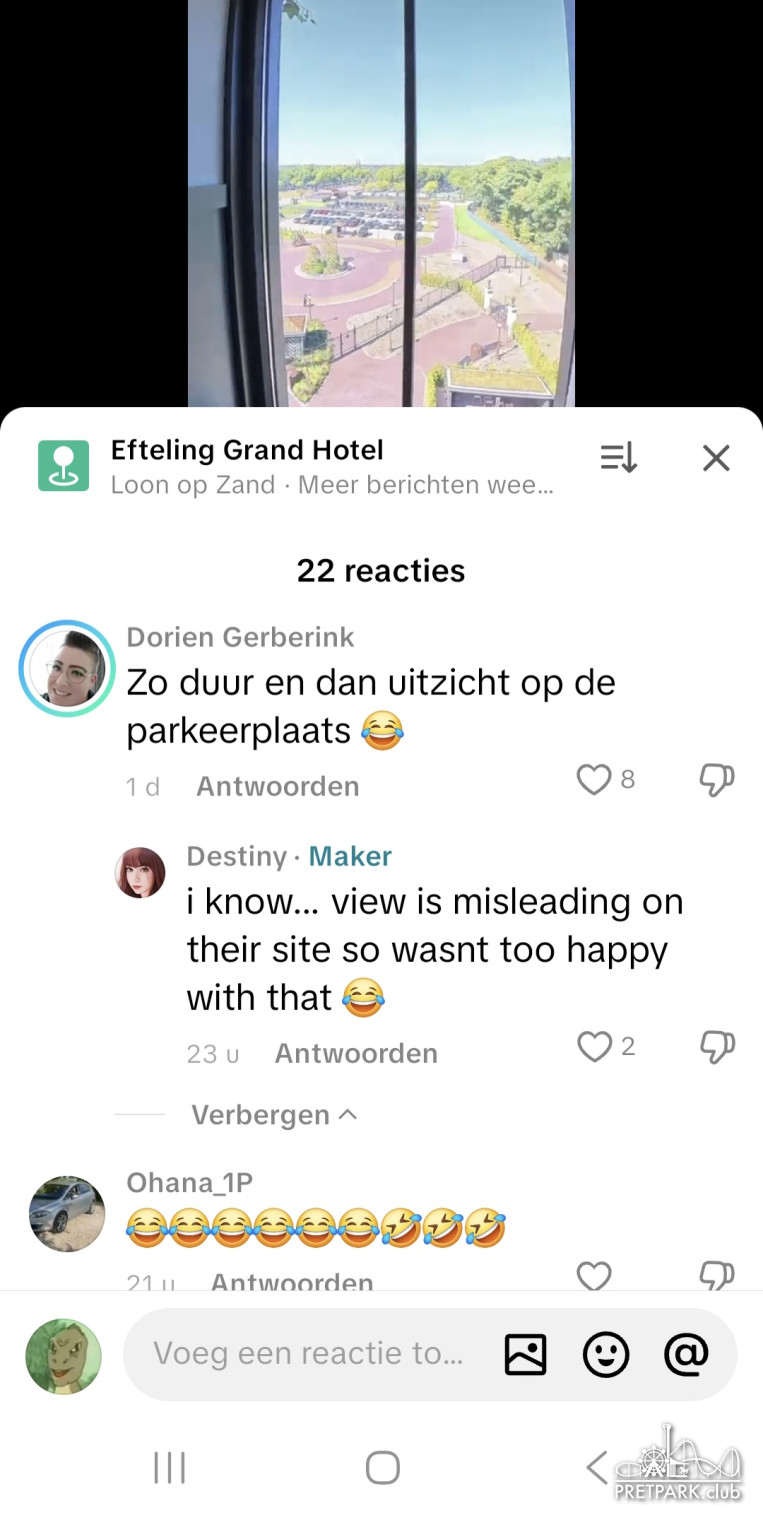
Task: Reply to Destiny's comment
Action: click(356, 1053)
